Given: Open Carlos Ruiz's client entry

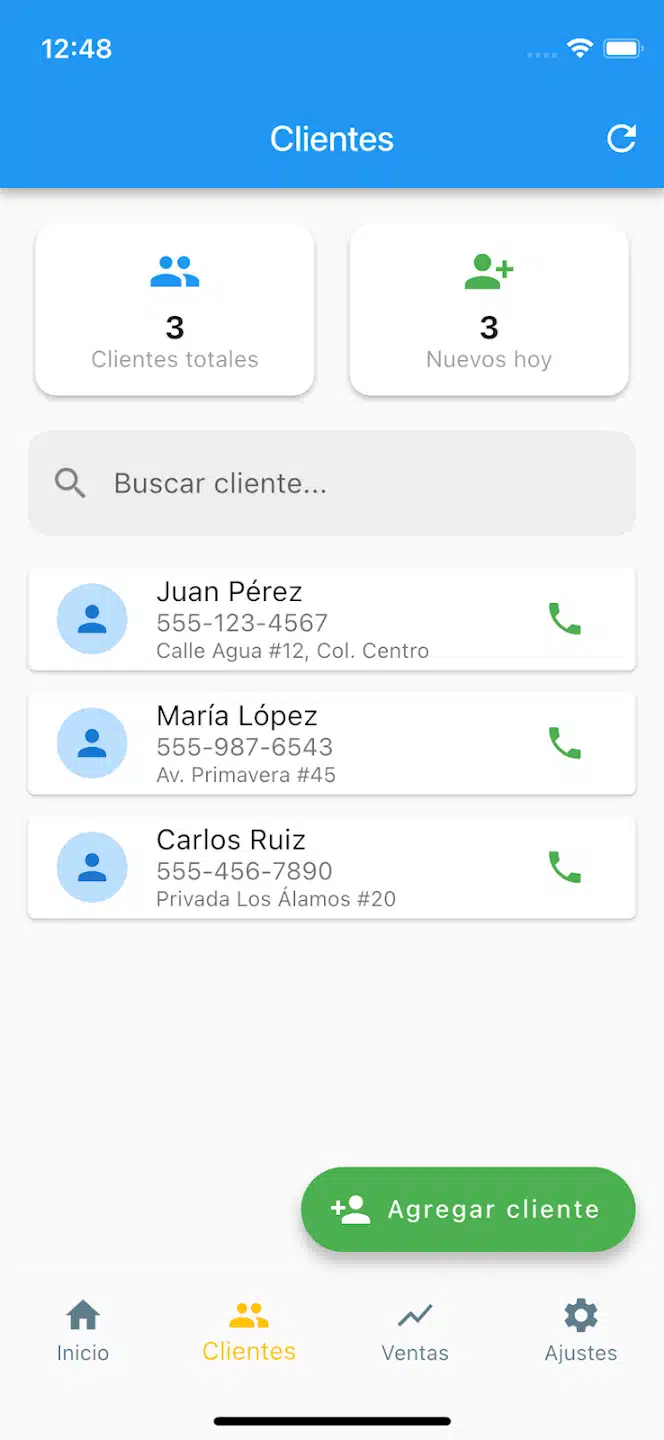Looking at the screenshot, I should pos(300,868).
